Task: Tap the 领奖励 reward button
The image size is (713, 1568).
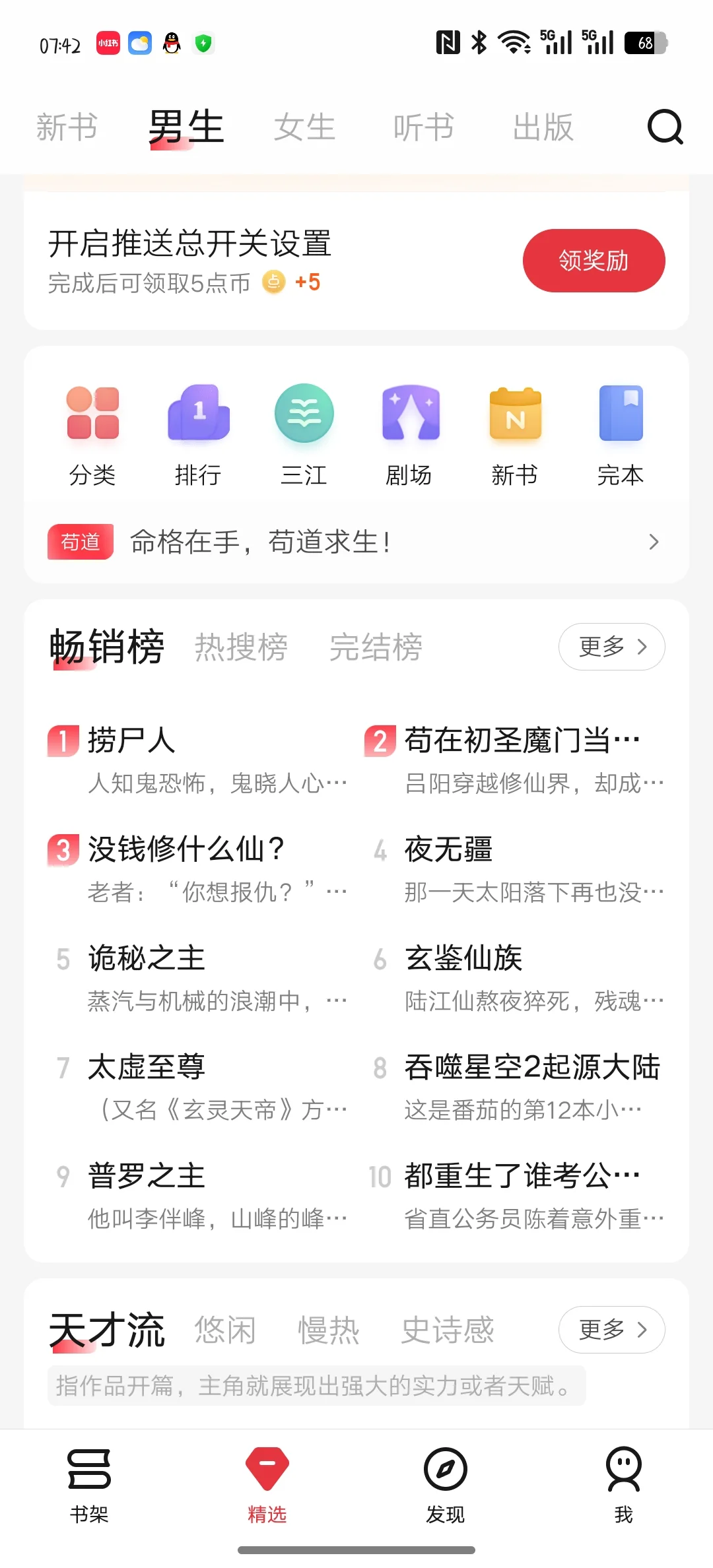Action: tap(594, 261)
